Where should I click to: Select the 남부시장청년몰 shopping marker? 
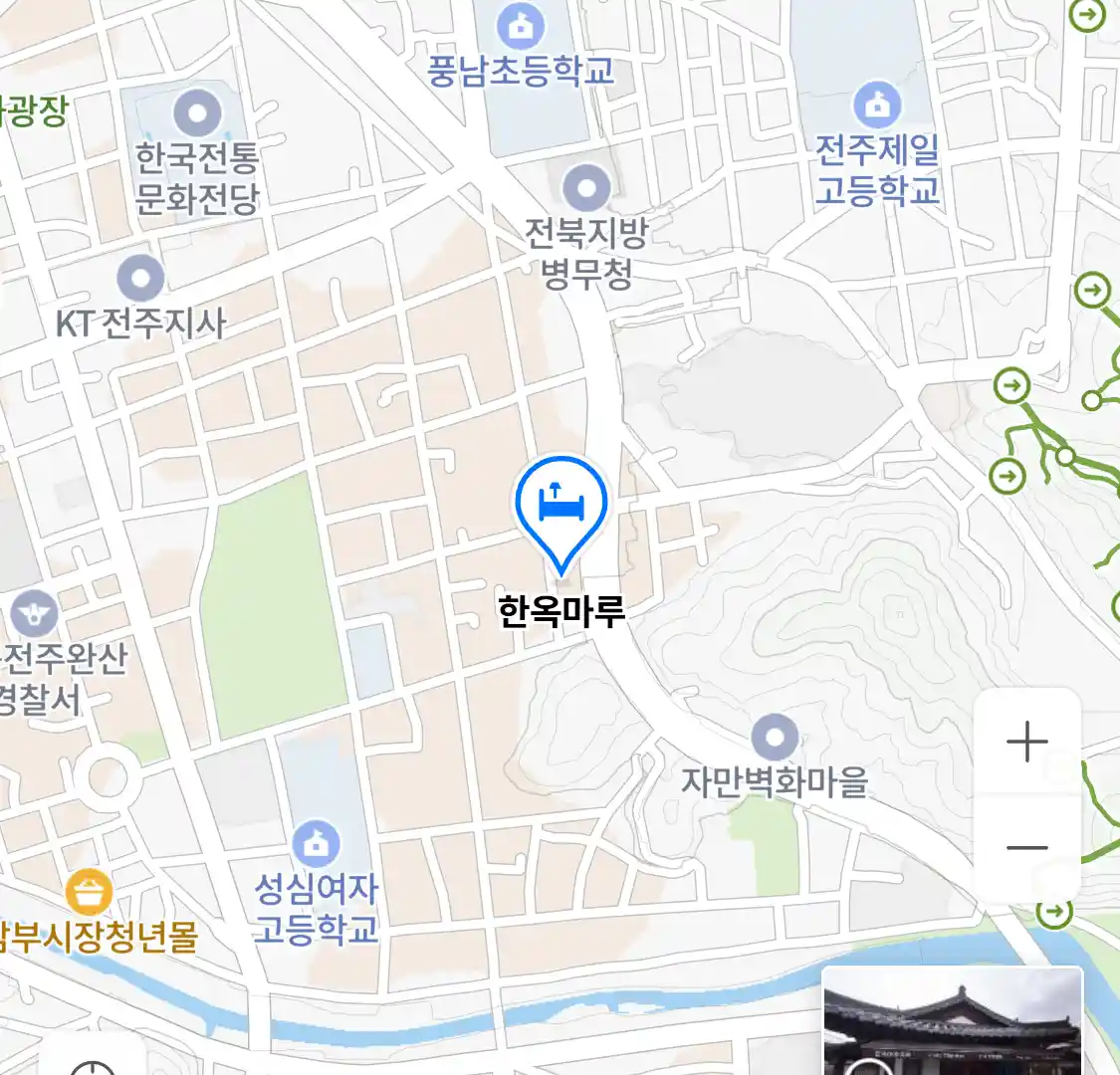click(x=89, y=893)
